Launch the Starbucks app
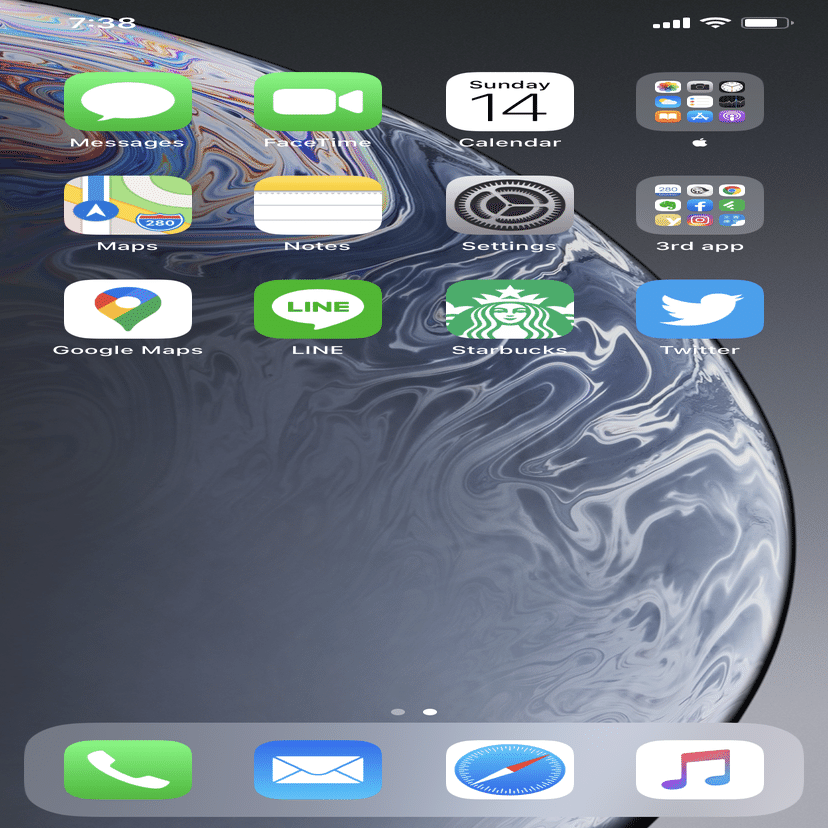Viewport: 828px width, 828px height. pyautogui.click(x=509, y=309)
